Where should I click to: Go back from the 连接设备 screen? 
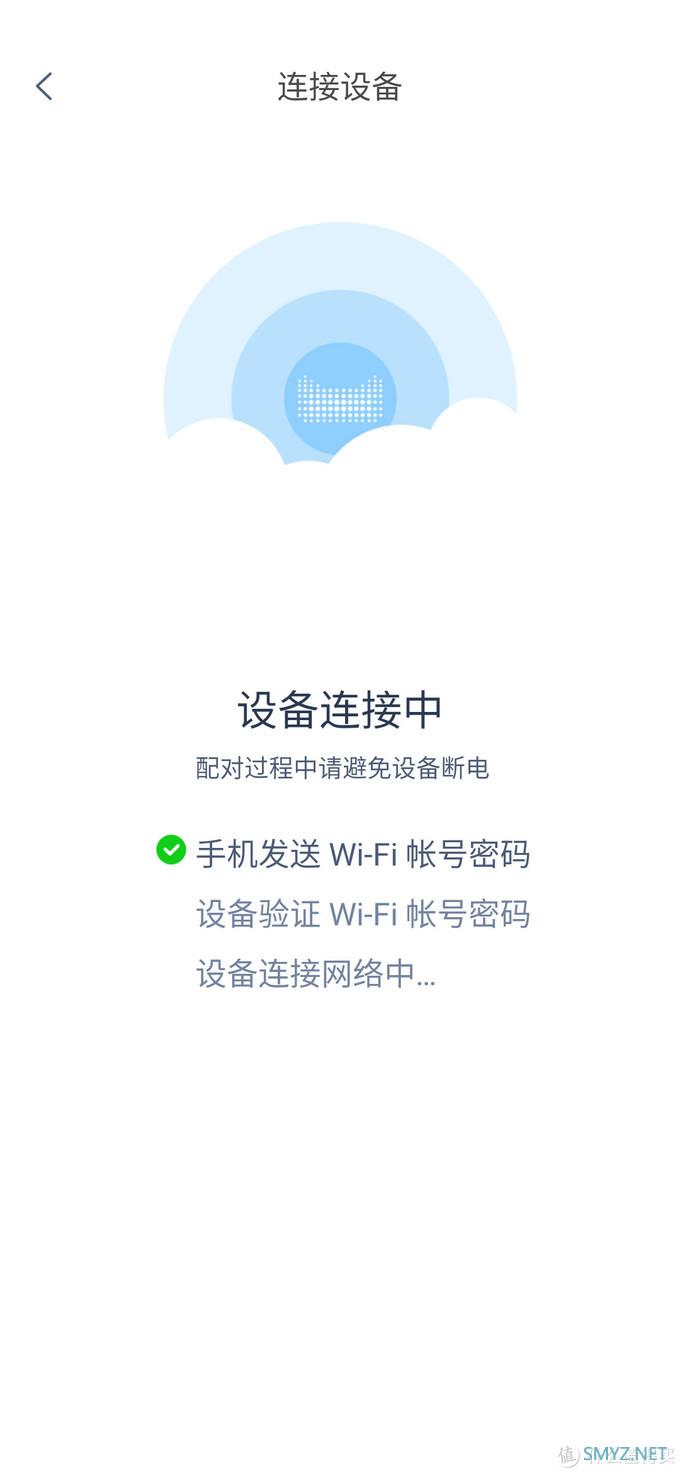(44, 87)
